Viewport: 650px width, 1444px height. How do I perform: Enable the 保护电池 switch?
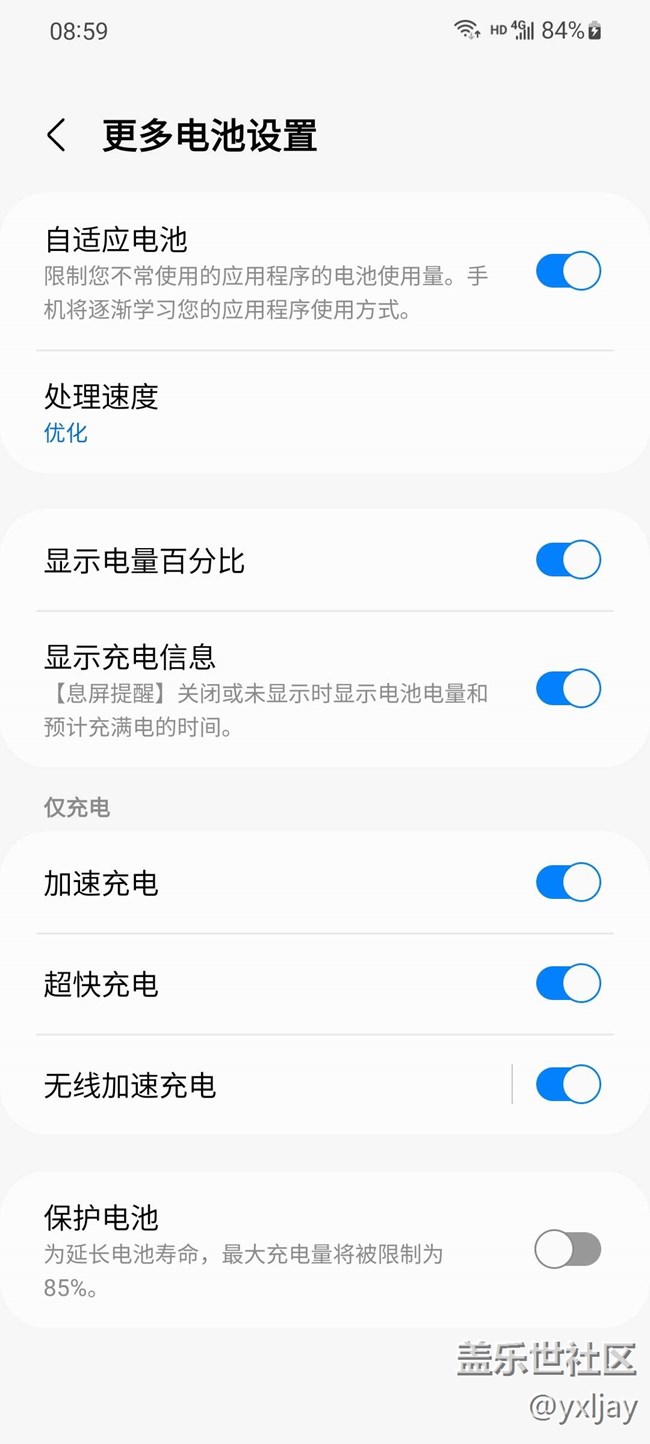click(568, 1249)
